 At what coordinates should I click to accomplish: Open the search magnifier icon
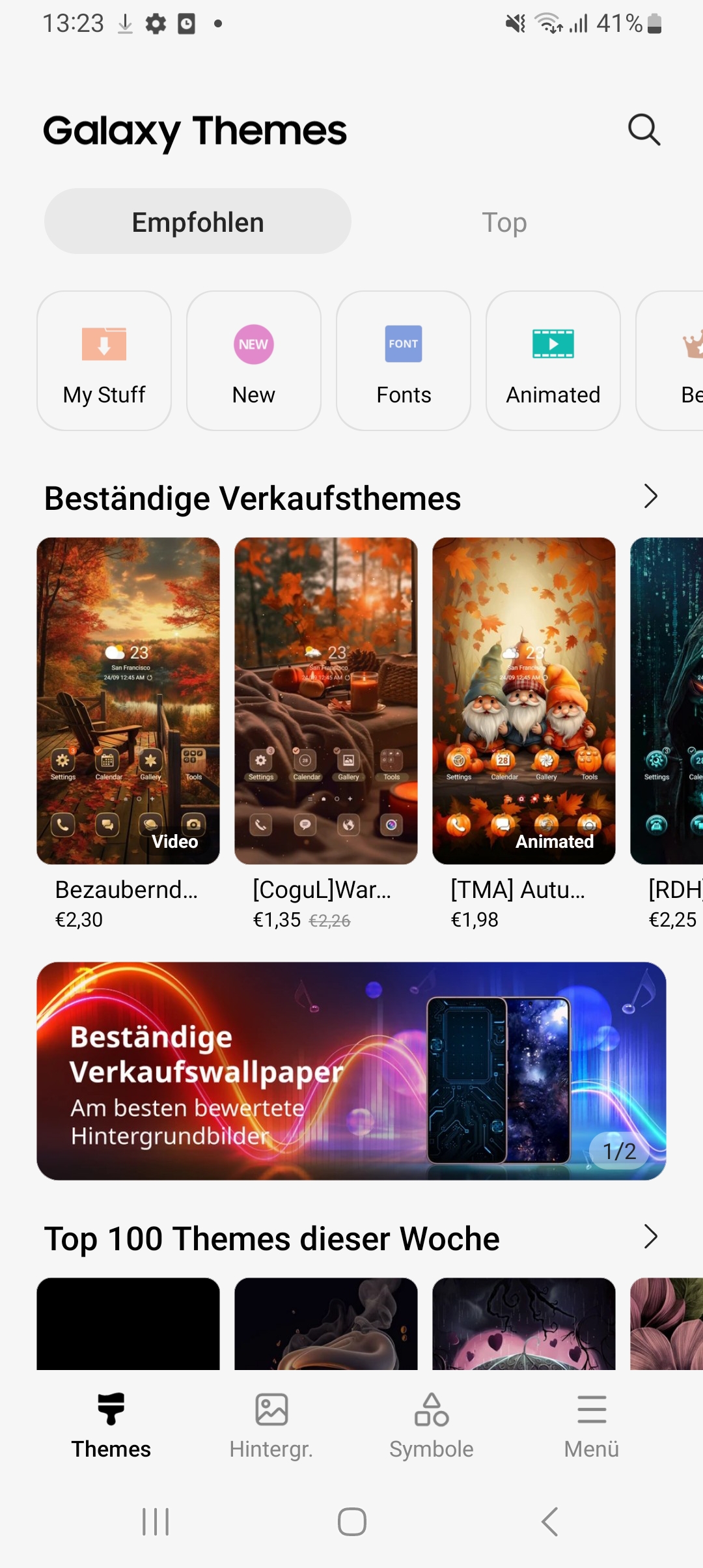coord(644,130)
